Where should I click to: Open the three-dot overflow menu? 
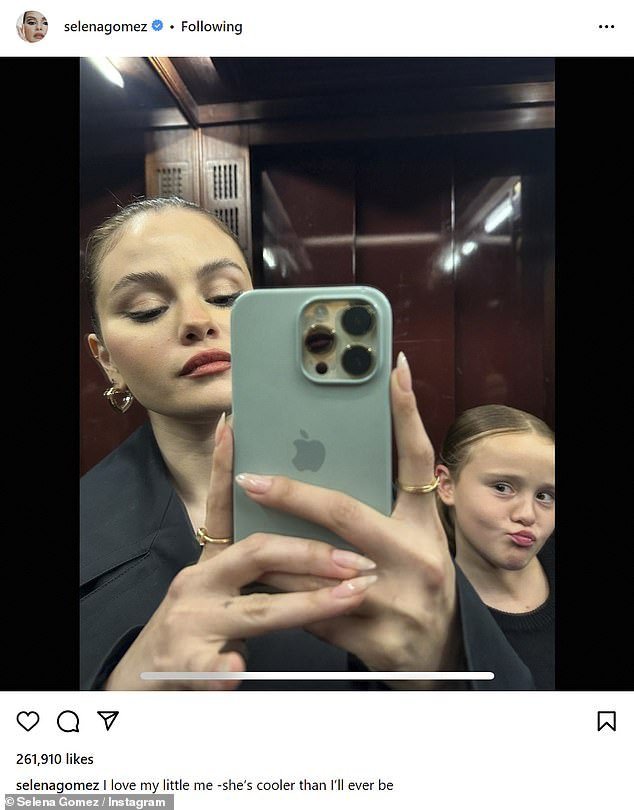(606, 26)
